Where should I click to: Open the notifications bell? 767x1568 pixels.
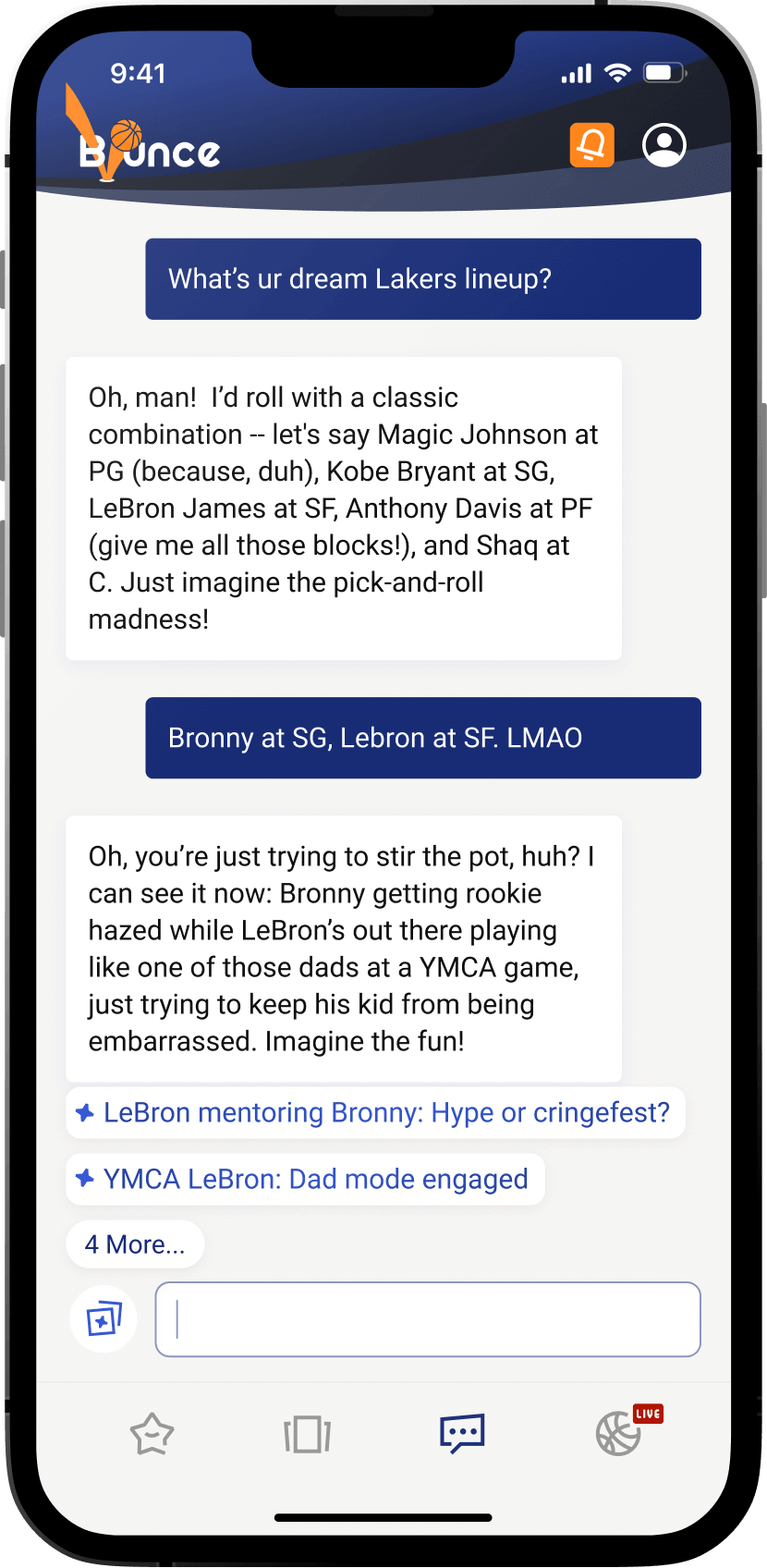(x=591, y=145)
